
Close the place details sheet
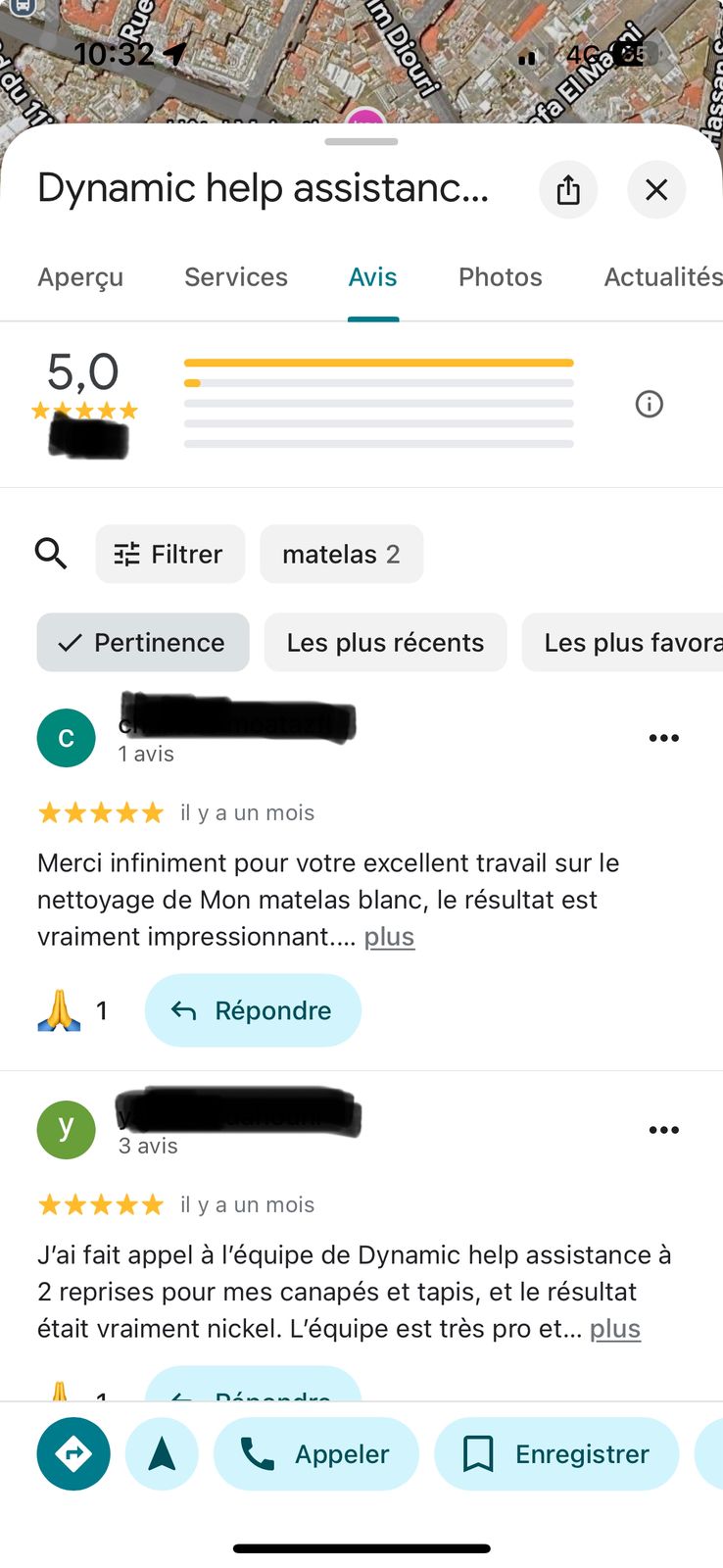656,189
